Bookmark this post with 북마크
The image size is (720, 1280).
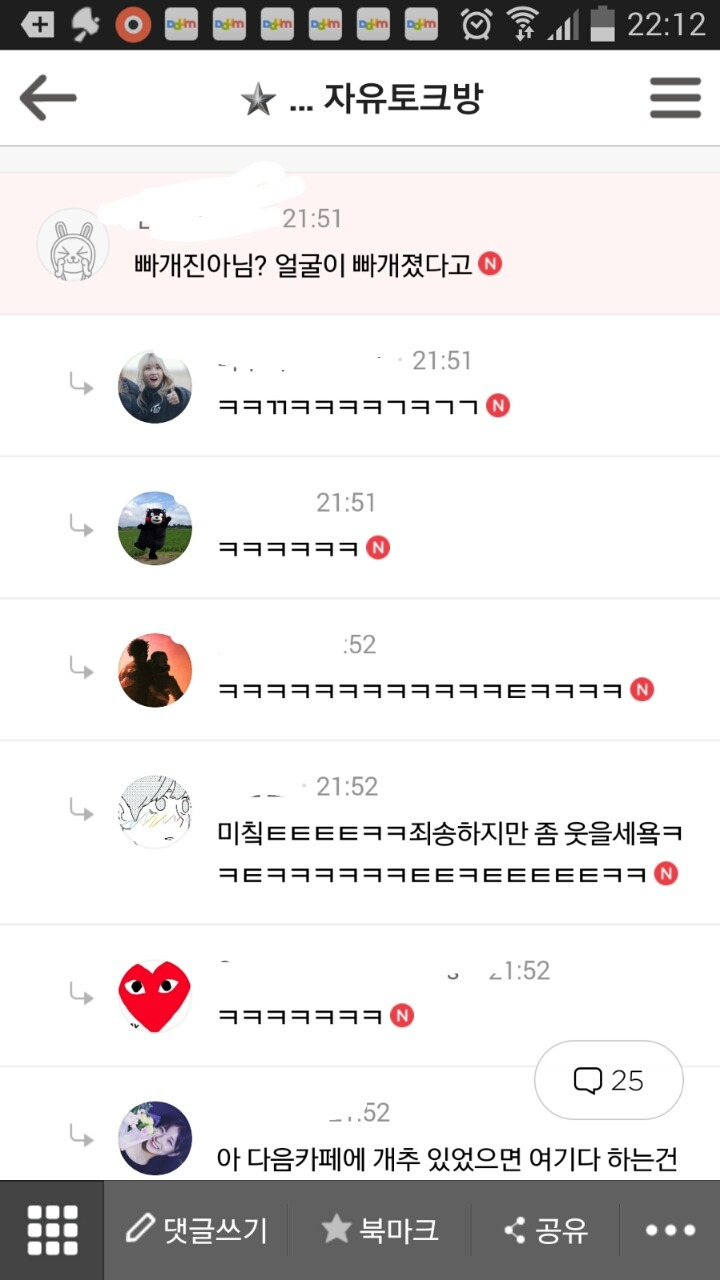coord(380,1230)
